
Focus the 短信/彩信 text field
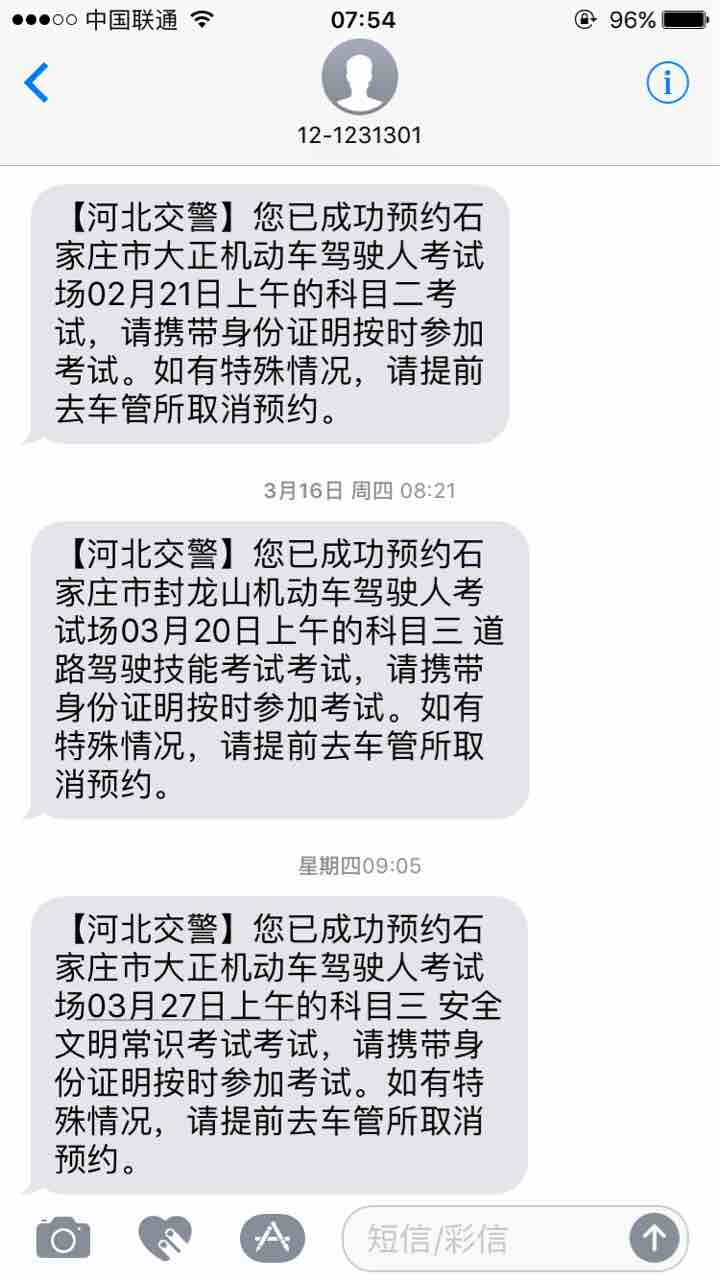point(485,1239)
